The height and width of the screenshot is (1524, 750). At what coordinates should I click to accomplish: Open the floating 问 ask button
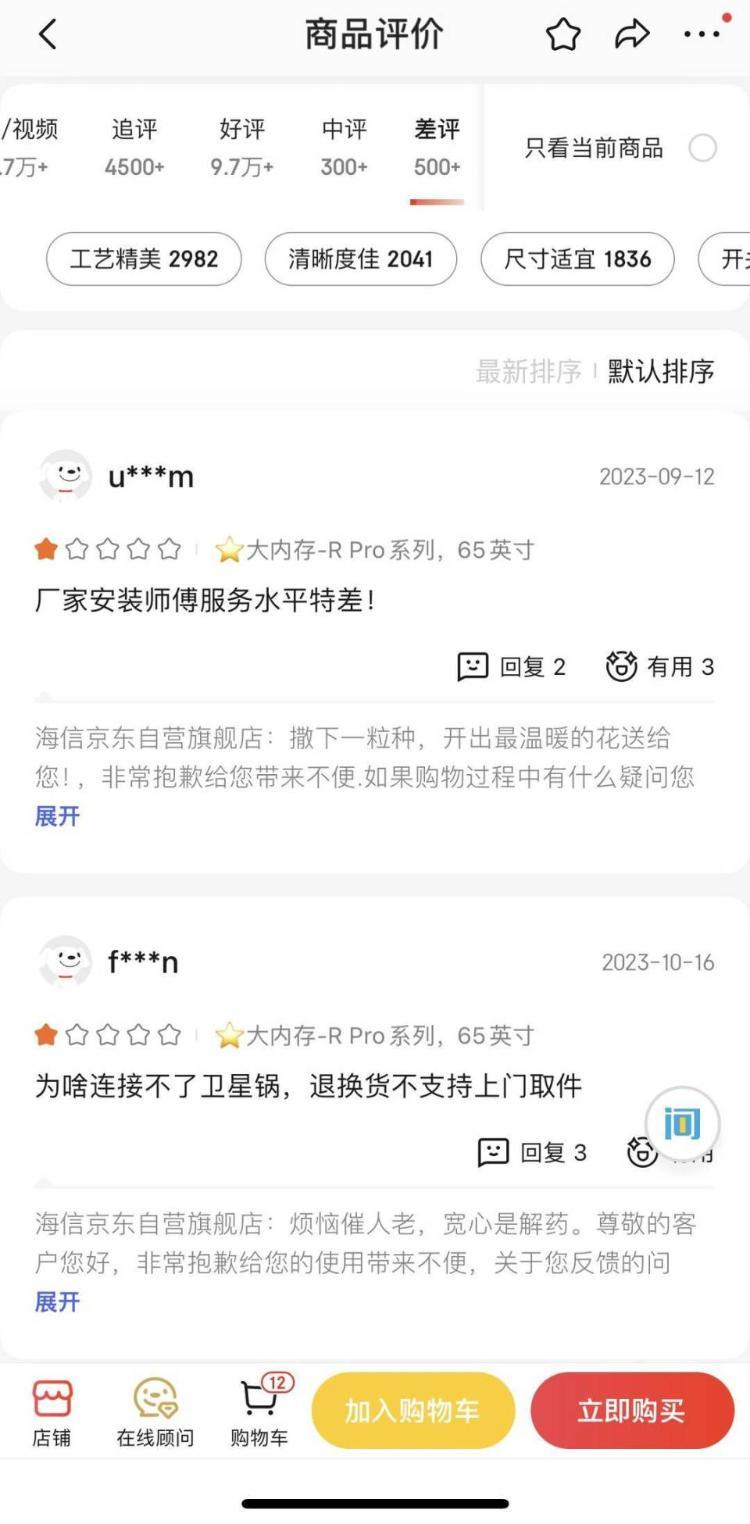click(682, 1124)
